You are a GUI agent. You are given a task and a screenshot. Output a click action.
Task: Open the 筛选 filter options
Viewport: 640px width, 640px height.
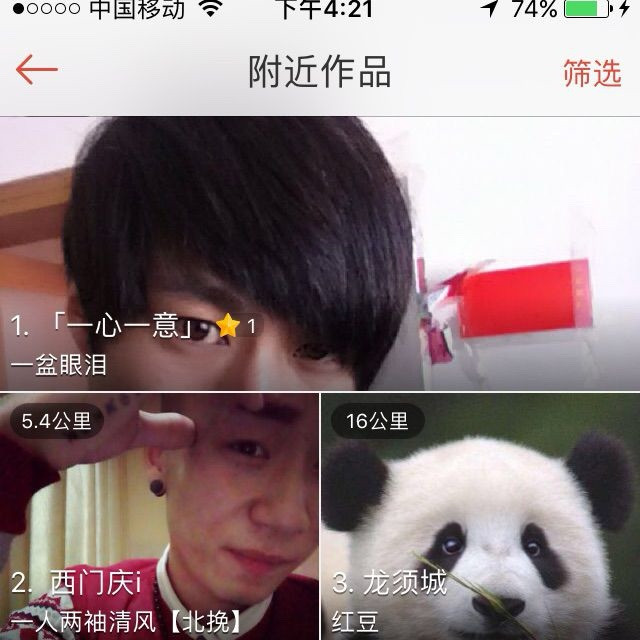tap(592, 73)
